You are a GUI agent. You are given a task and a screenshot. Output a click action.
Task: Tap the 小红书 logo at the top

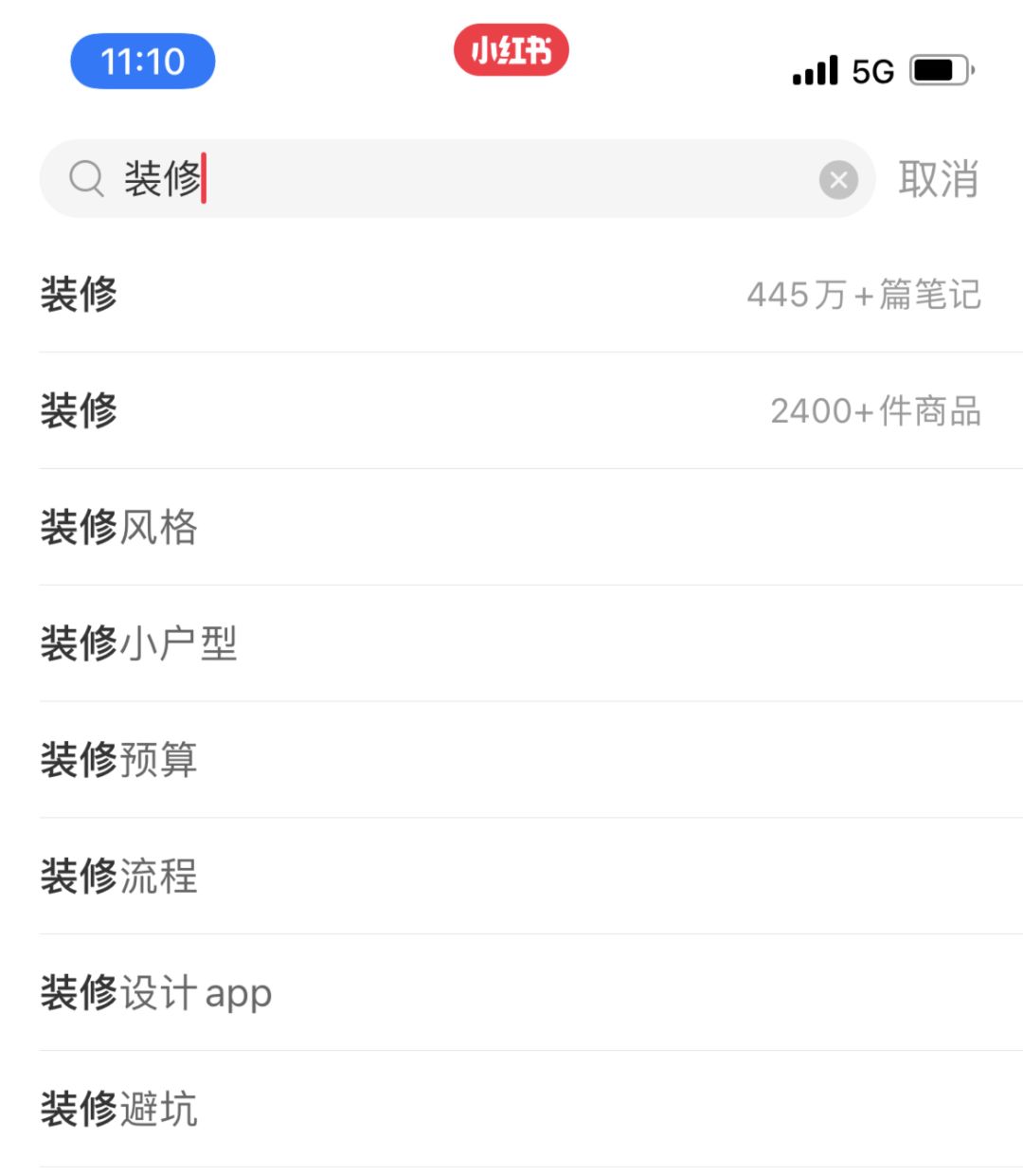(x=511, y=52)
